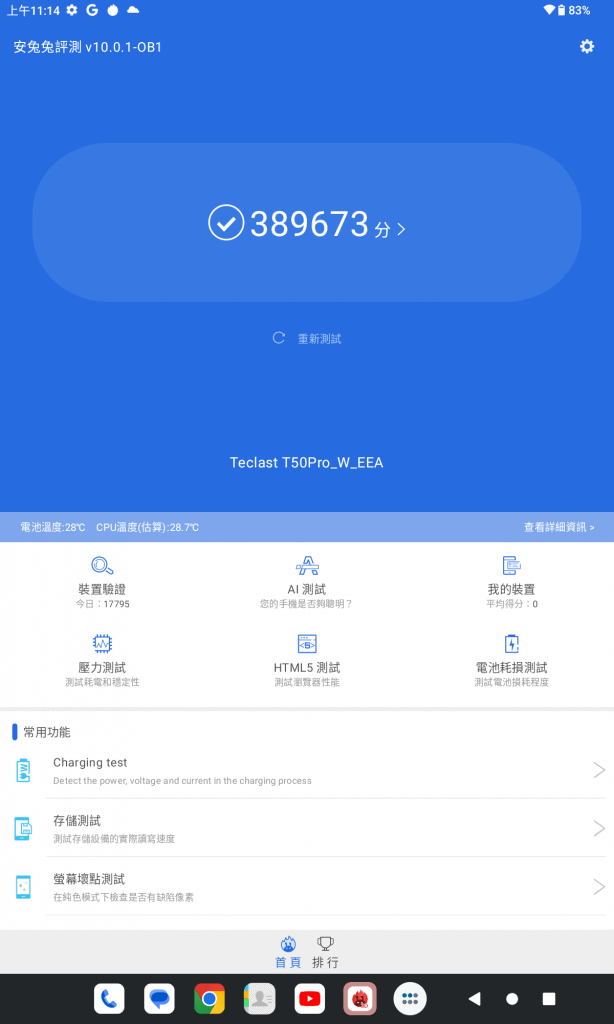Go back with the system back button
Image resolution: width=614 pixels, height=1024 pixels.
(x=474, y=998)
